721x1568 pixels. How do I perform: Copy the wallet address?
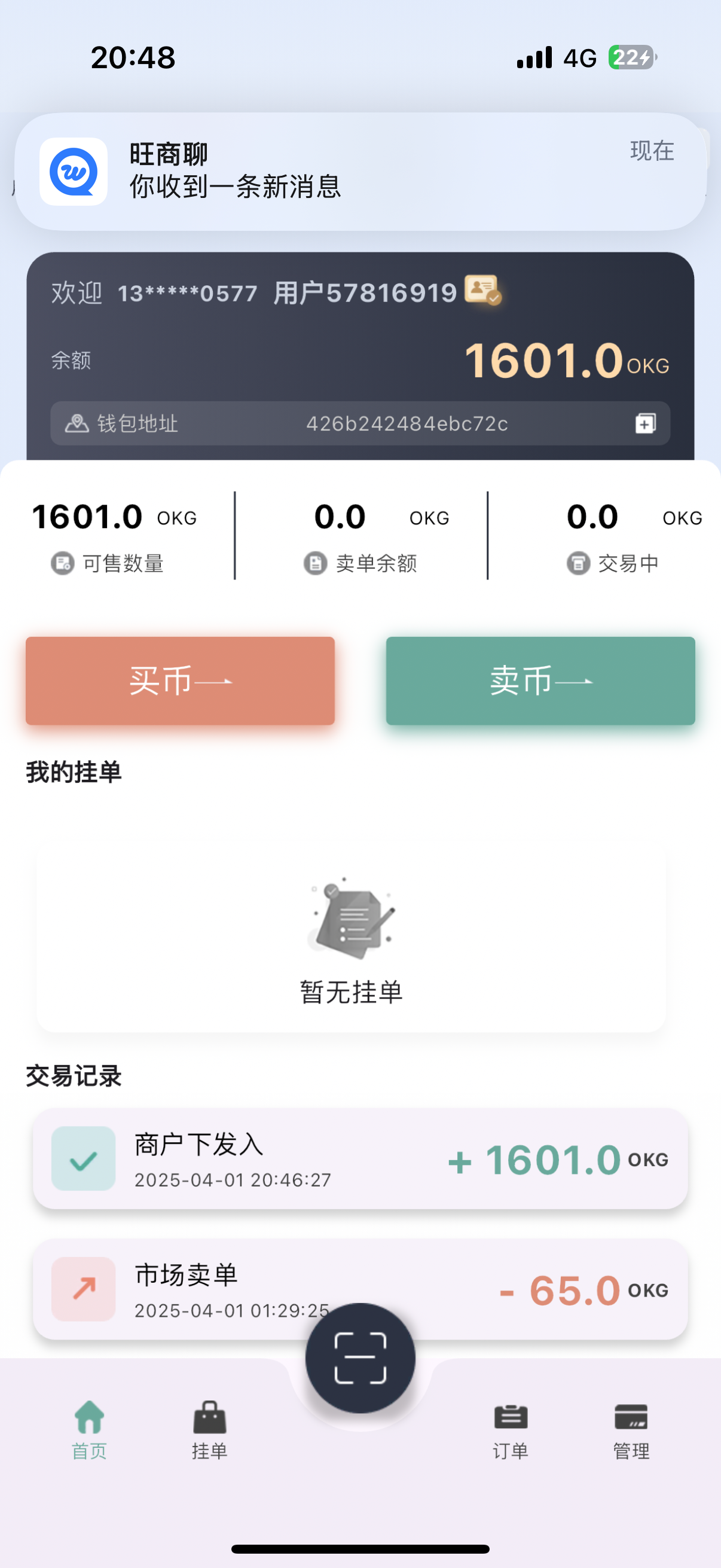646,423
